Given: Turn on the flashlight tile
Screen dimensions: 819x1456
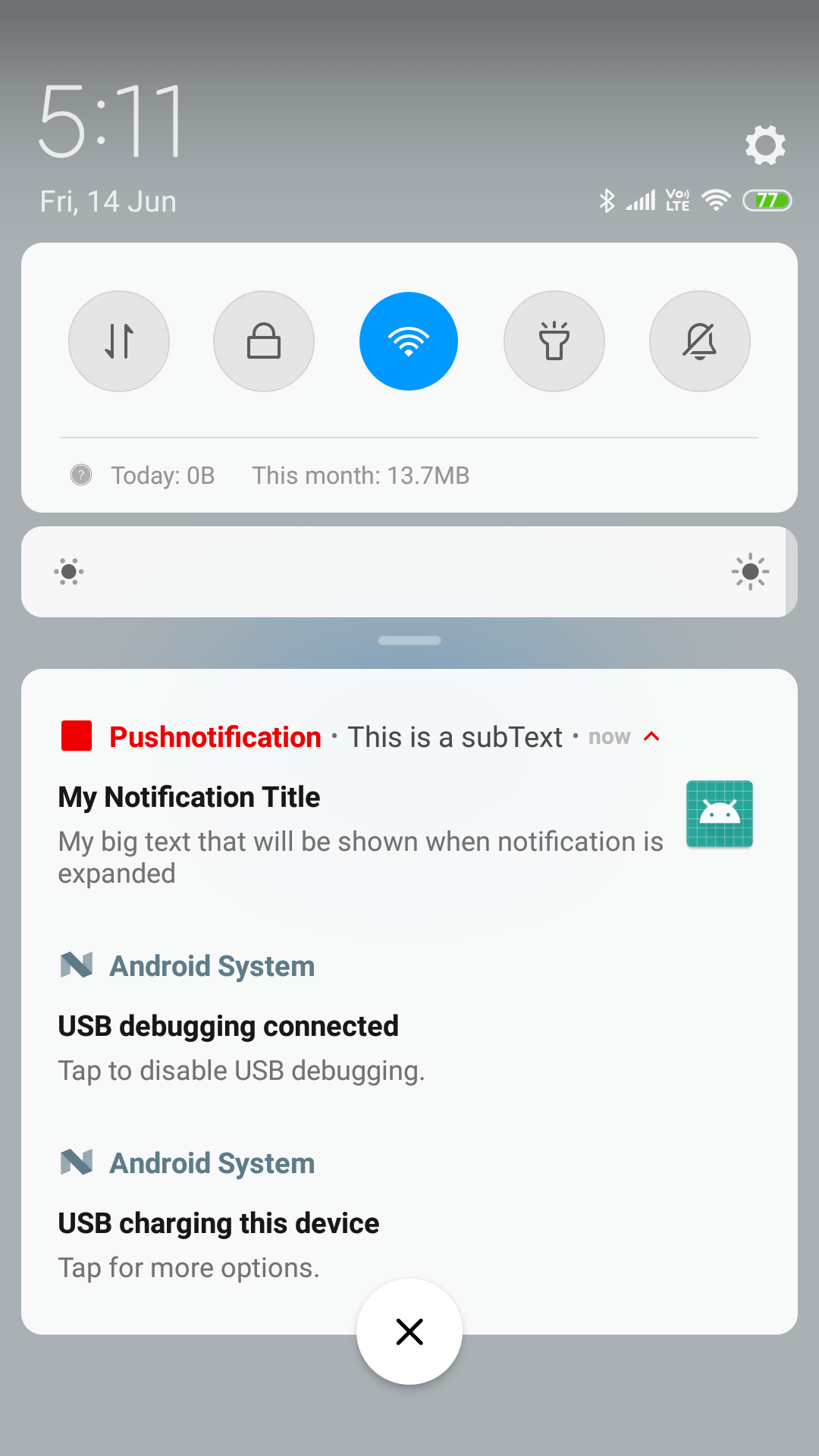Looking at the screenshot, I should tap(554, 341).
